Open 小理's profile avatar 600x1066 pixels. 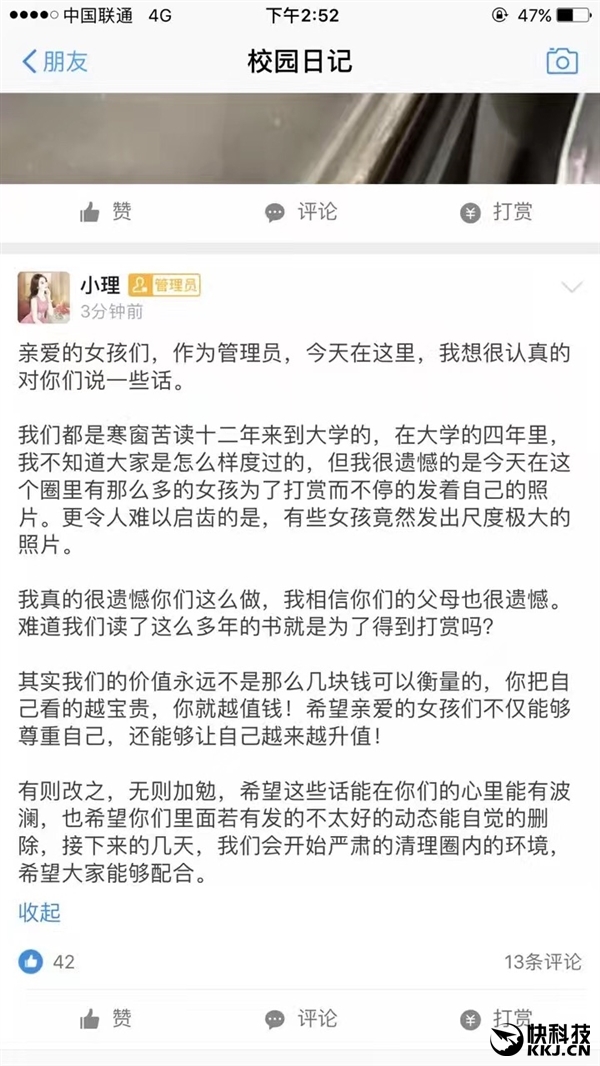tap(44, 297)
